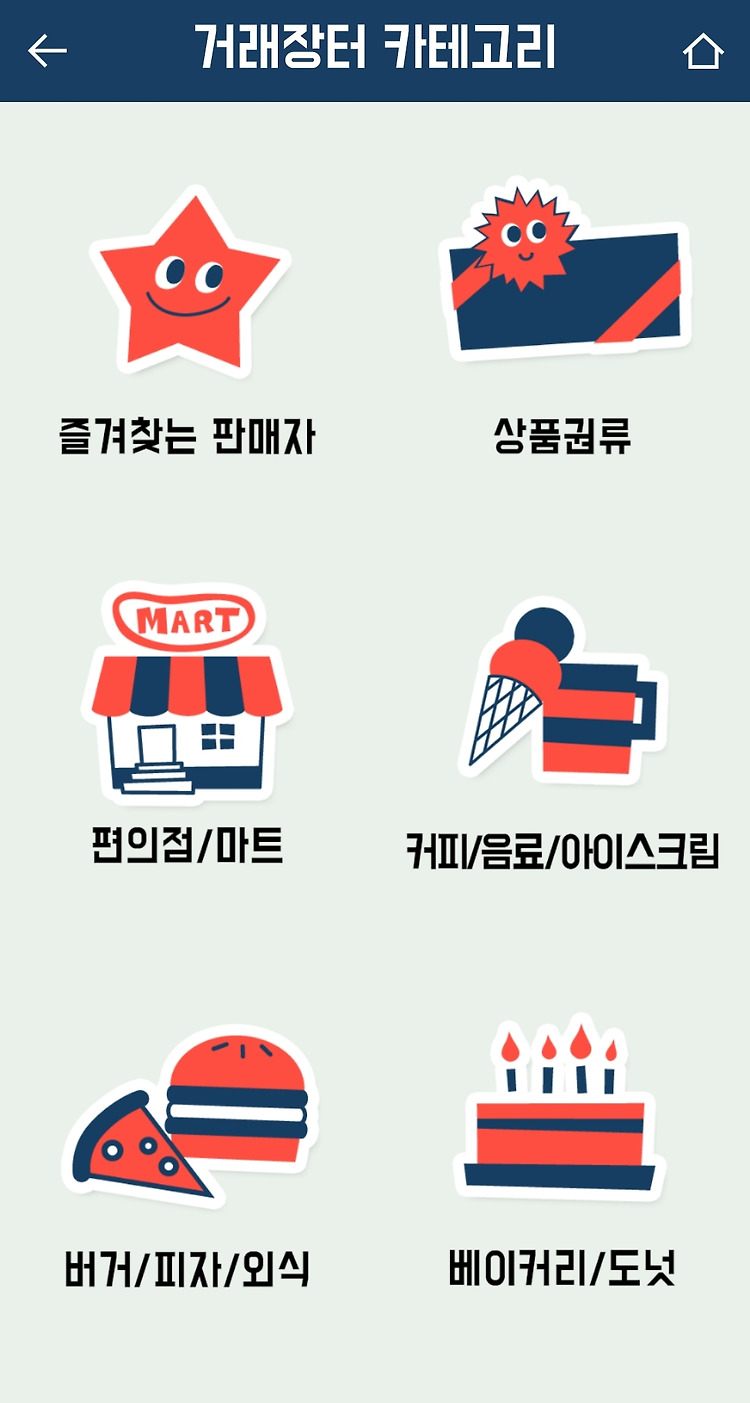Choose the 커피/음료/아이스크림 category
This screenshot has width=750, height=1403.
click(563, 735)
